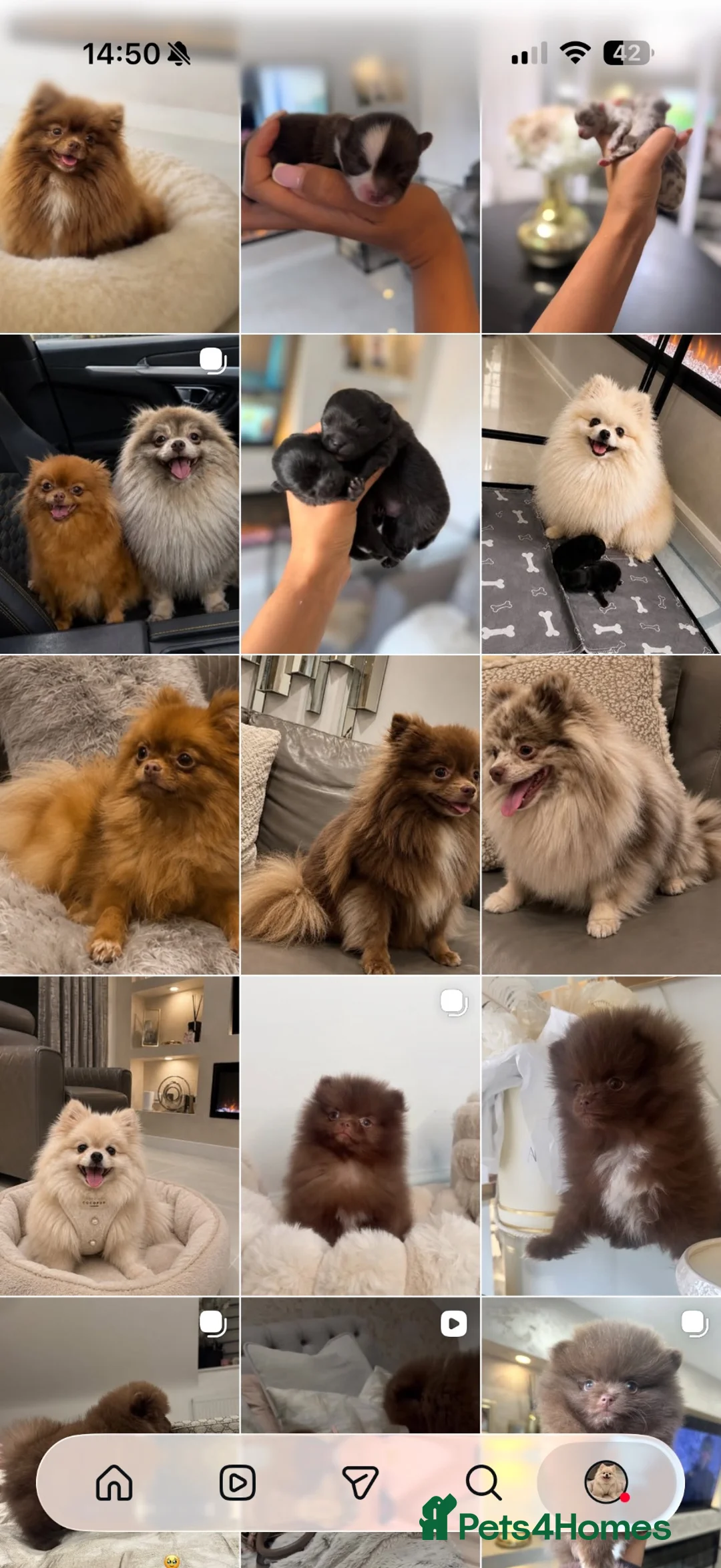Go to the Home feed tab

click(114, 1483)
